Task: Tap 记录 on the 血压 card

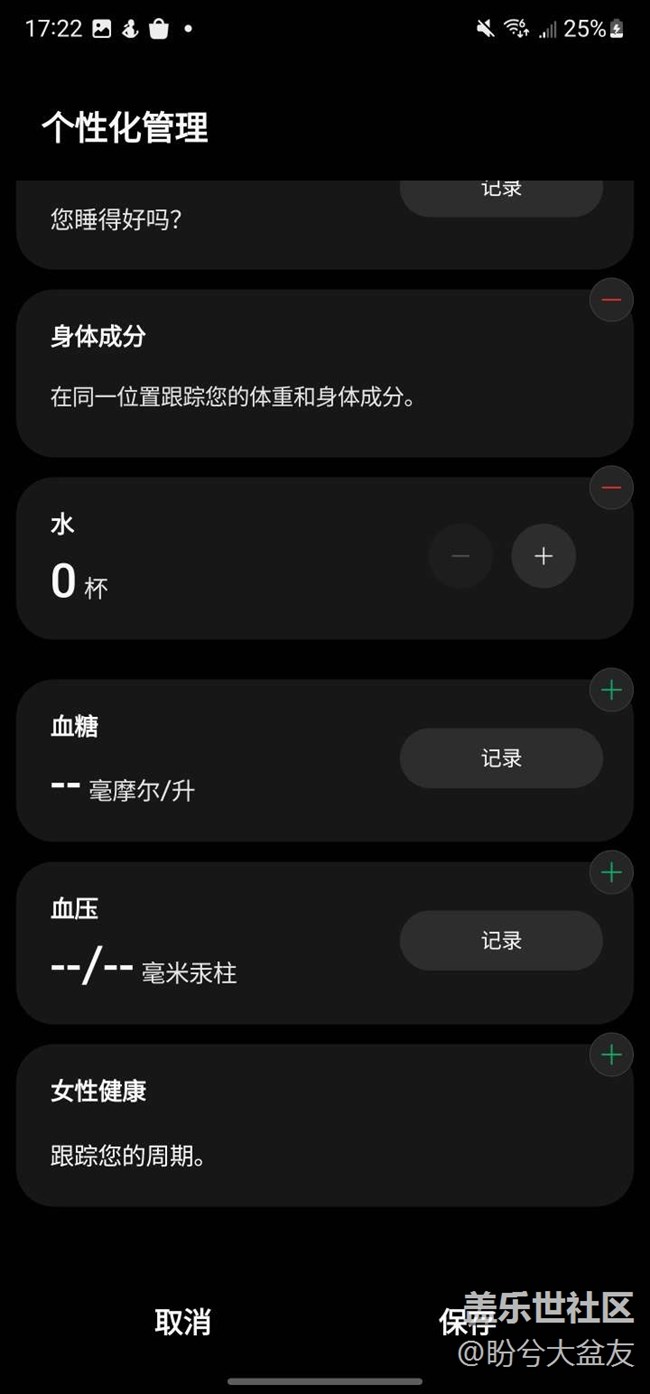Action: click(x=501, y=940)
